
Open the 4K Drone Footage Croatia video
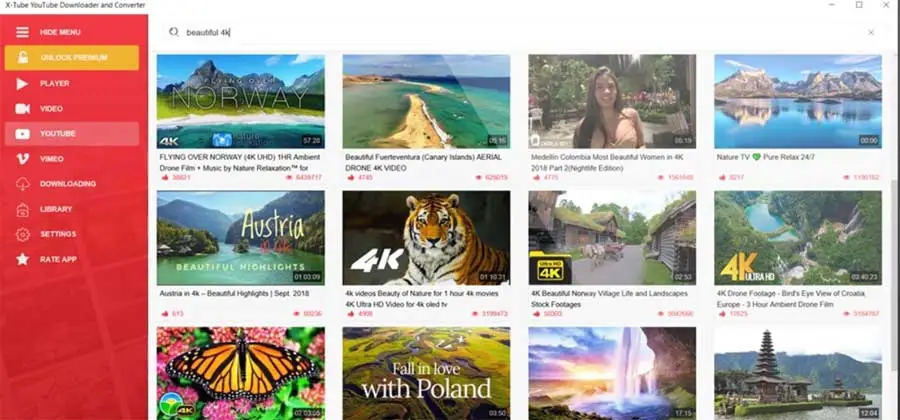pyautogui.click(x=797, y=238)
